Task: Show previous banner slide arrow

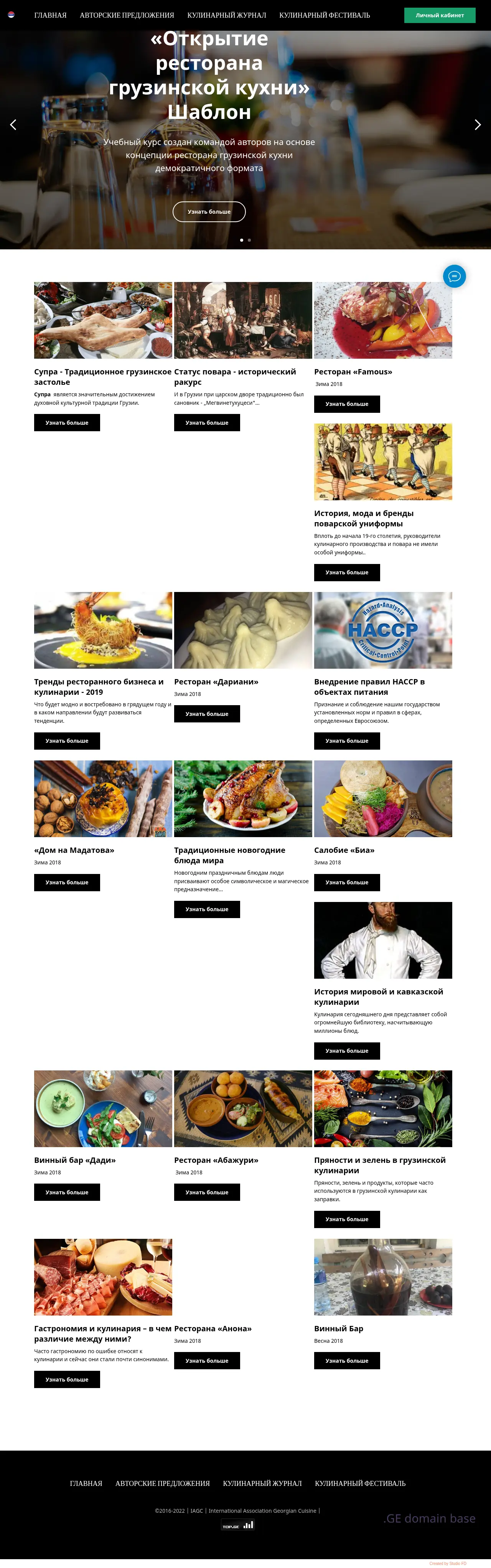Action: point(13,125)
